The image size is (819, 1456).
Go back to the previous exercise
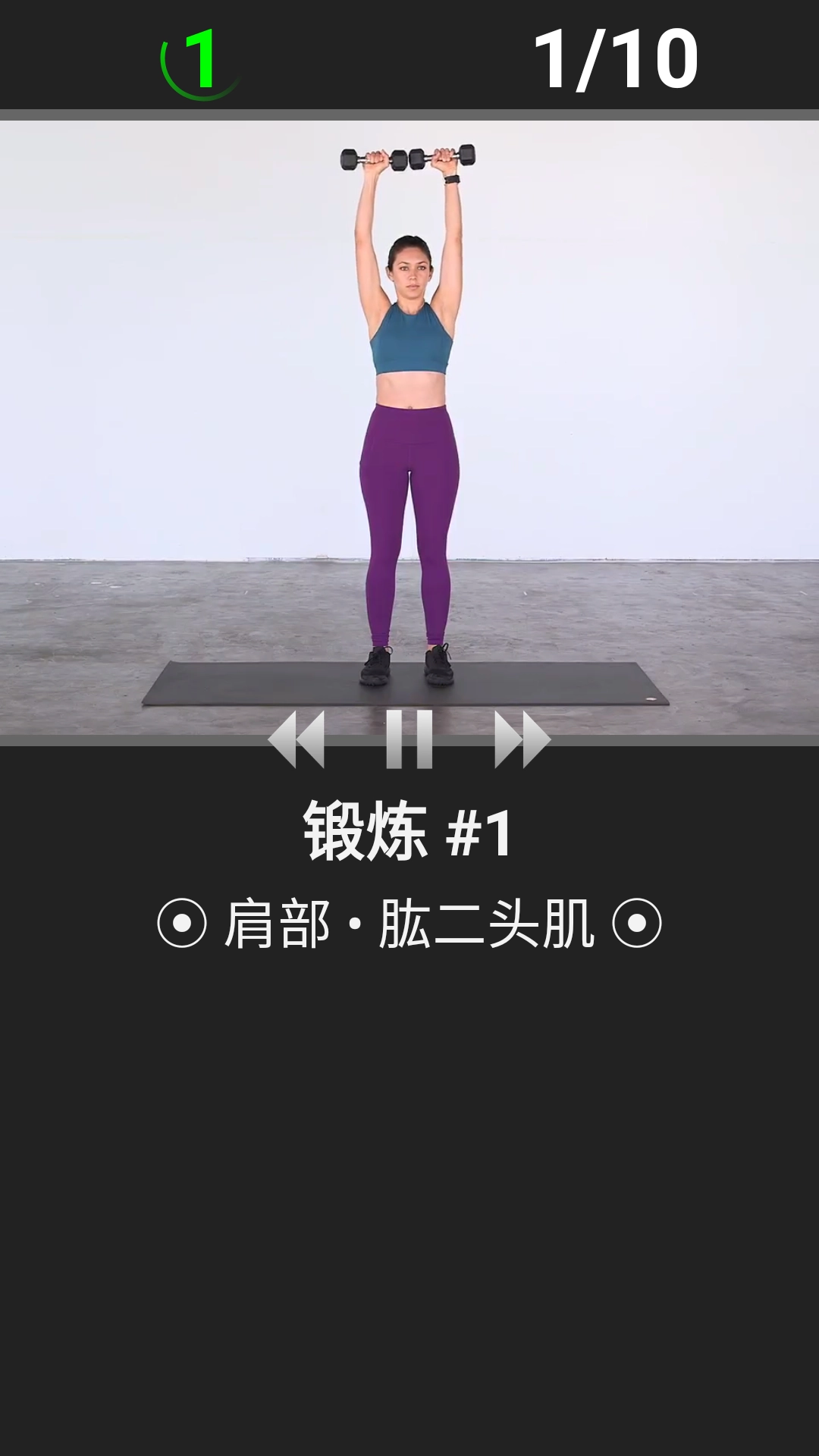pyautogui.click(x=297, y=739)
